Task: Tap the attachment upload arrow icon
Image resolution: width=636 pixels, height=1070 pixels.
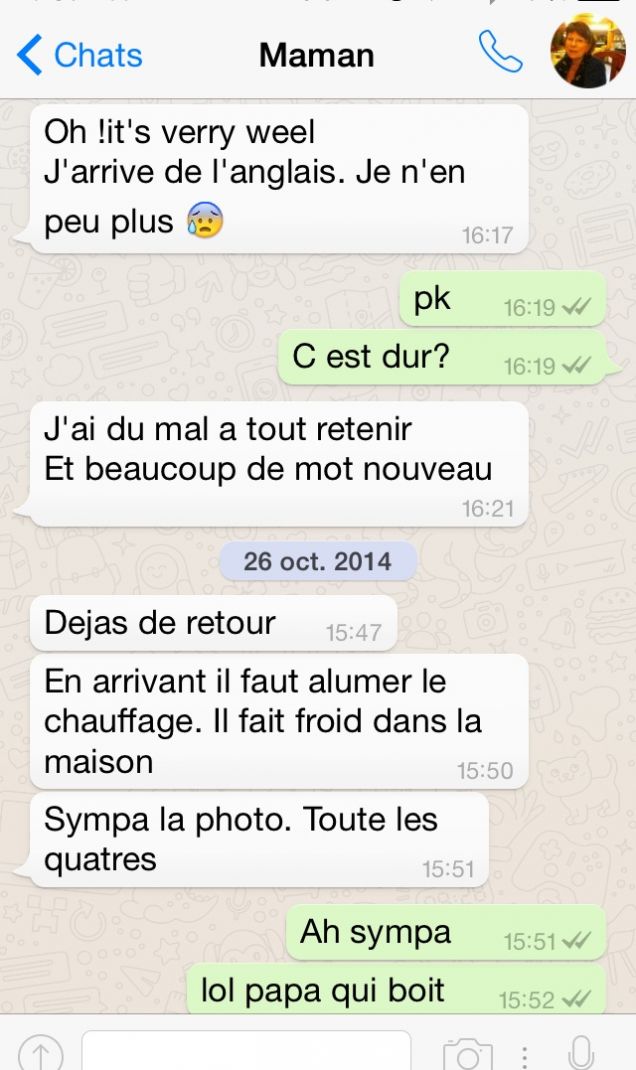Action: tap(40, 1053)
